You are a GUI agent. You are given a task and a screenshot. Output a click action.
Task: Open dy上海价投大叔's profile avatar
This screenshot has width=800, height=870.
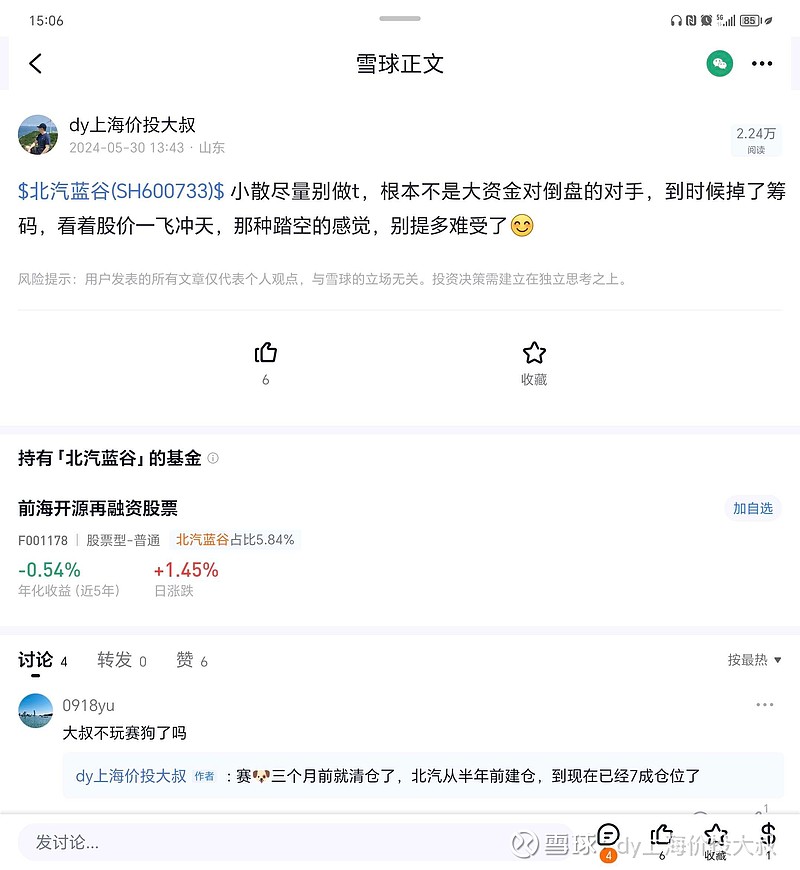[38, 134]
